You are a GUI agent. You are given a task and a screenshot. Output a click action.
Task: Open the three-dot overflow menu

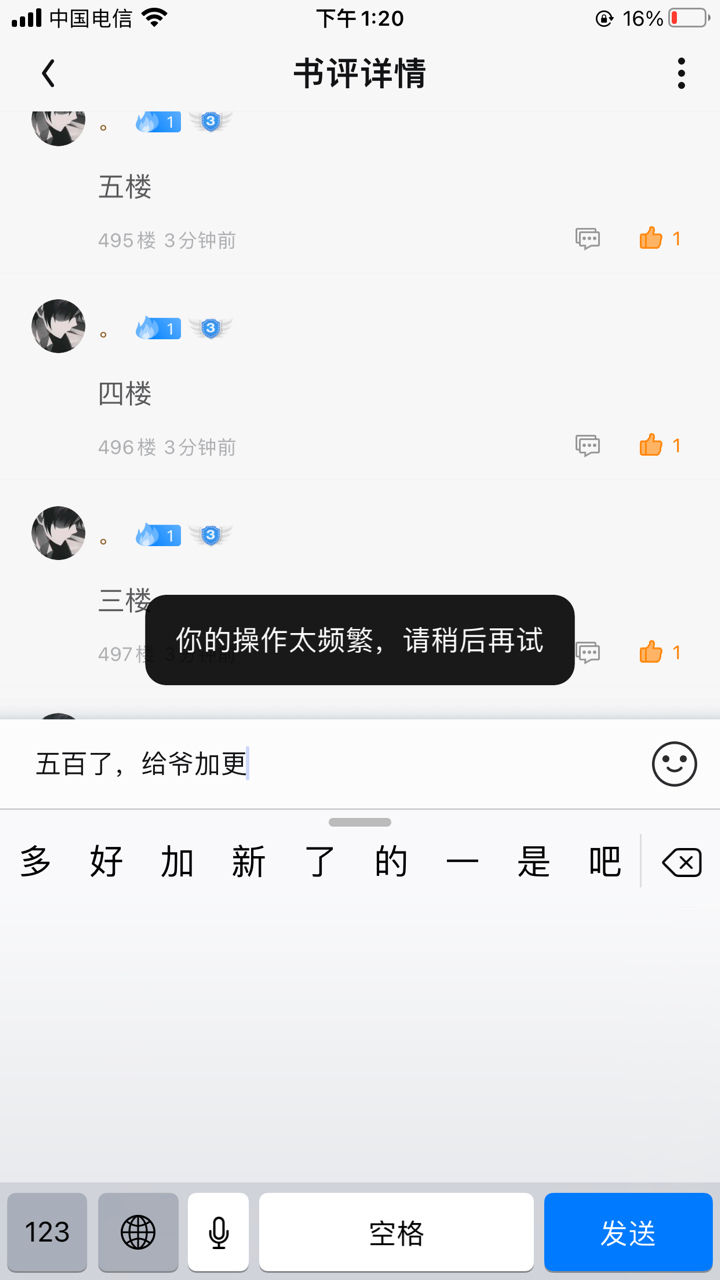[x=681, y=73]
